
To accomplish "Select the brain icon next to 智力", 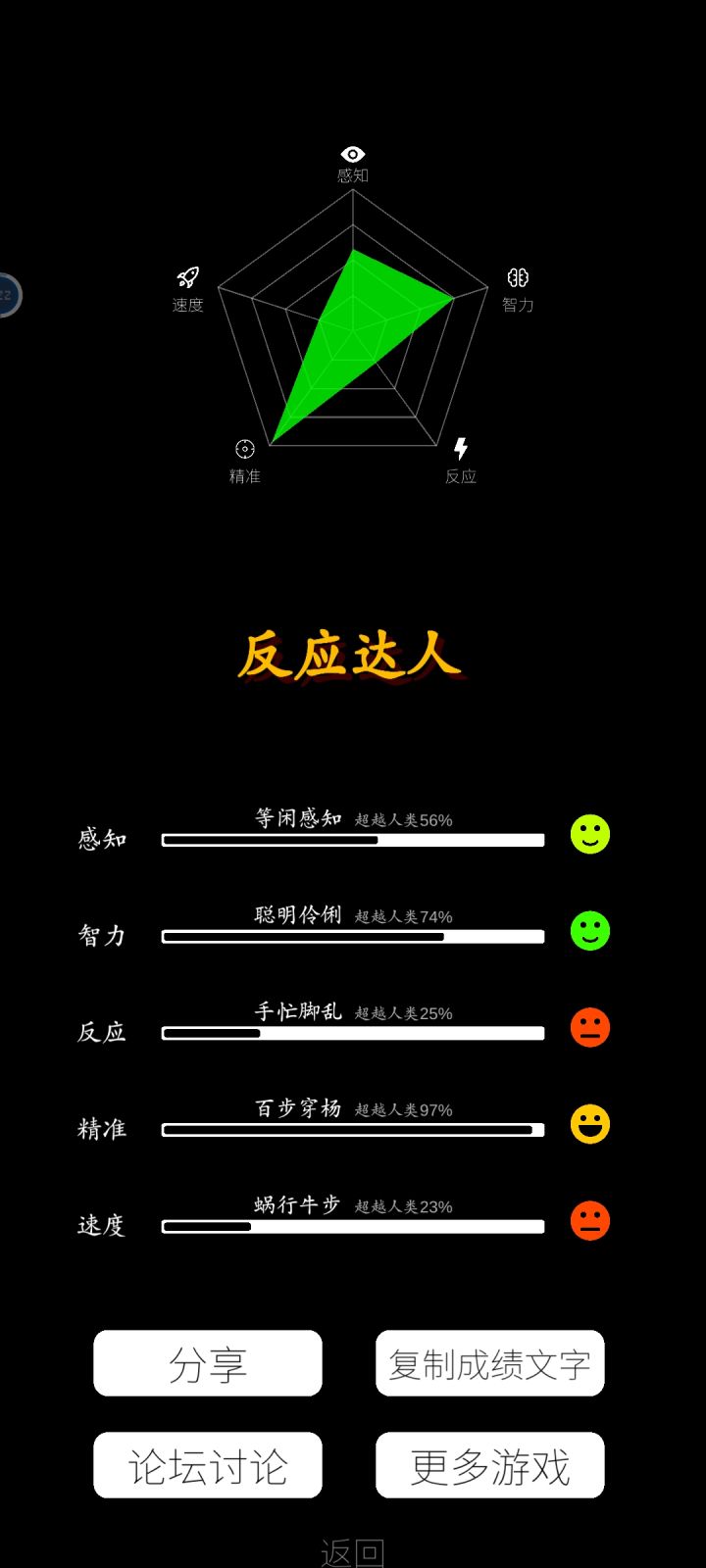I will pyautogui.click(x=517, y=277).
